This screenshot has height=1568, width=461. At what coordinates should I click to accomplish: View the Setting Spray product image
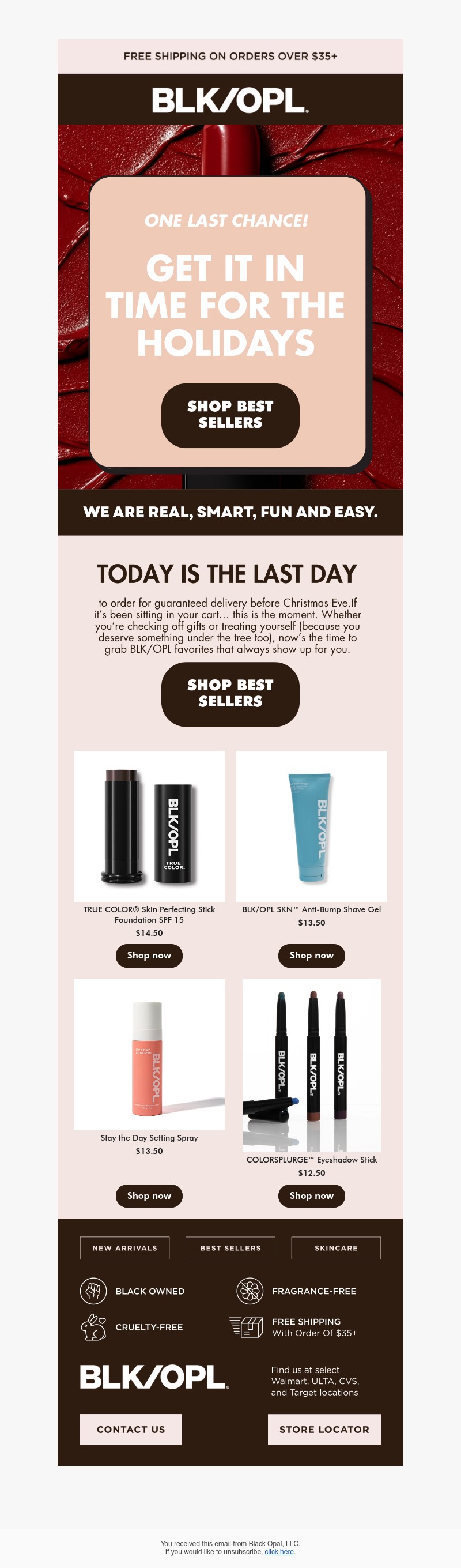tap(149, 1054)
